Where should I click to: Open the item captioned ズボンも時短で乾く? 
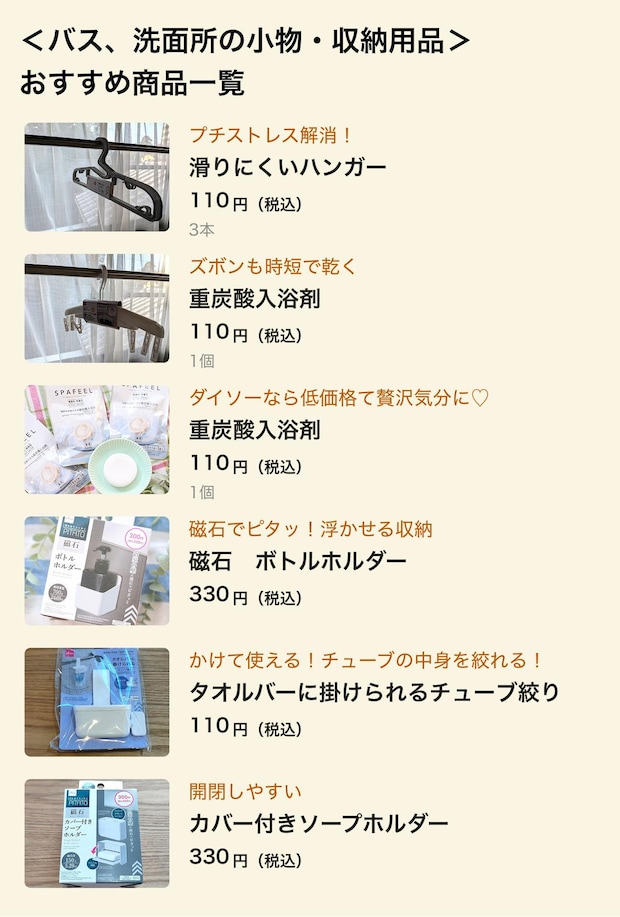[255, 299]
